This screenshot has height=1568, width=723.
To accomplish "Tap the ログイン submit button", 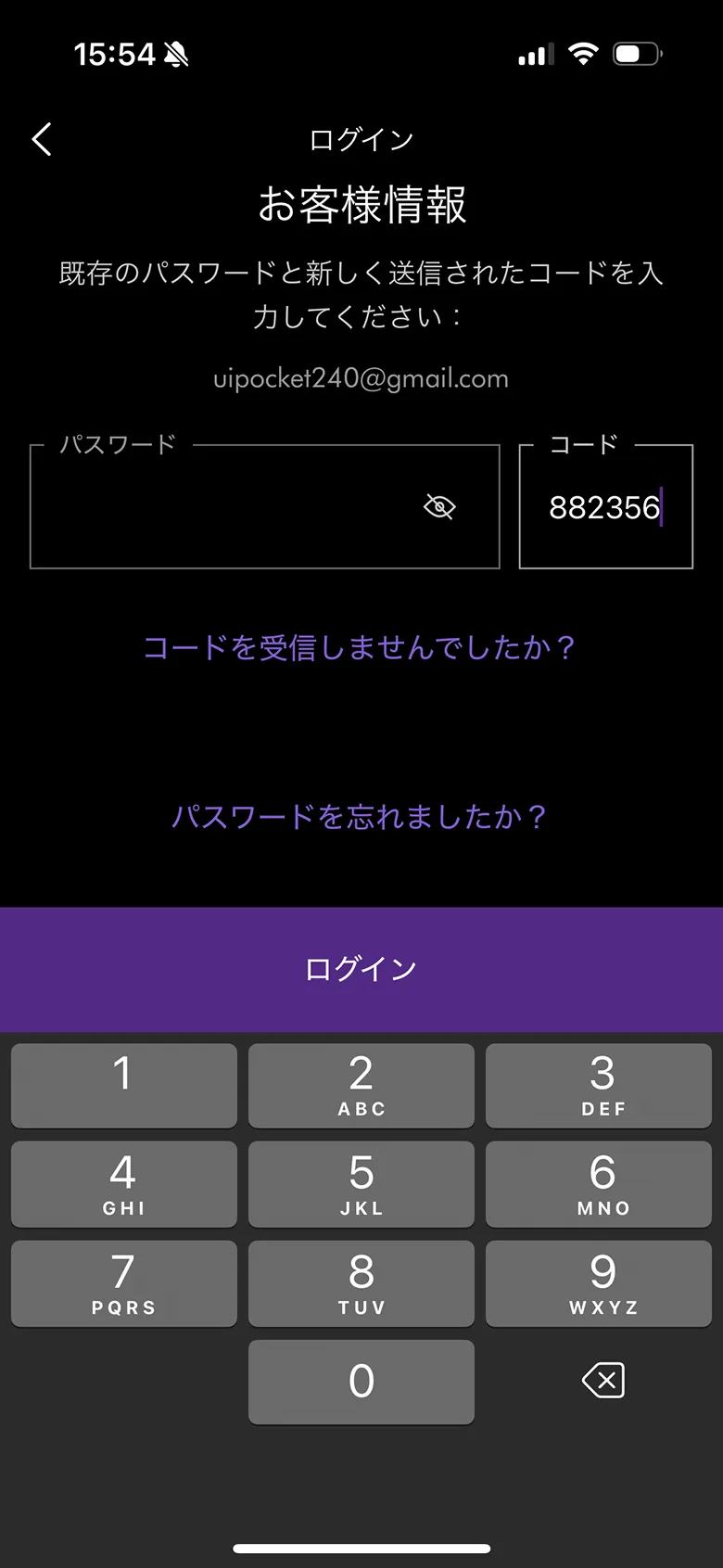I will 361,969.
